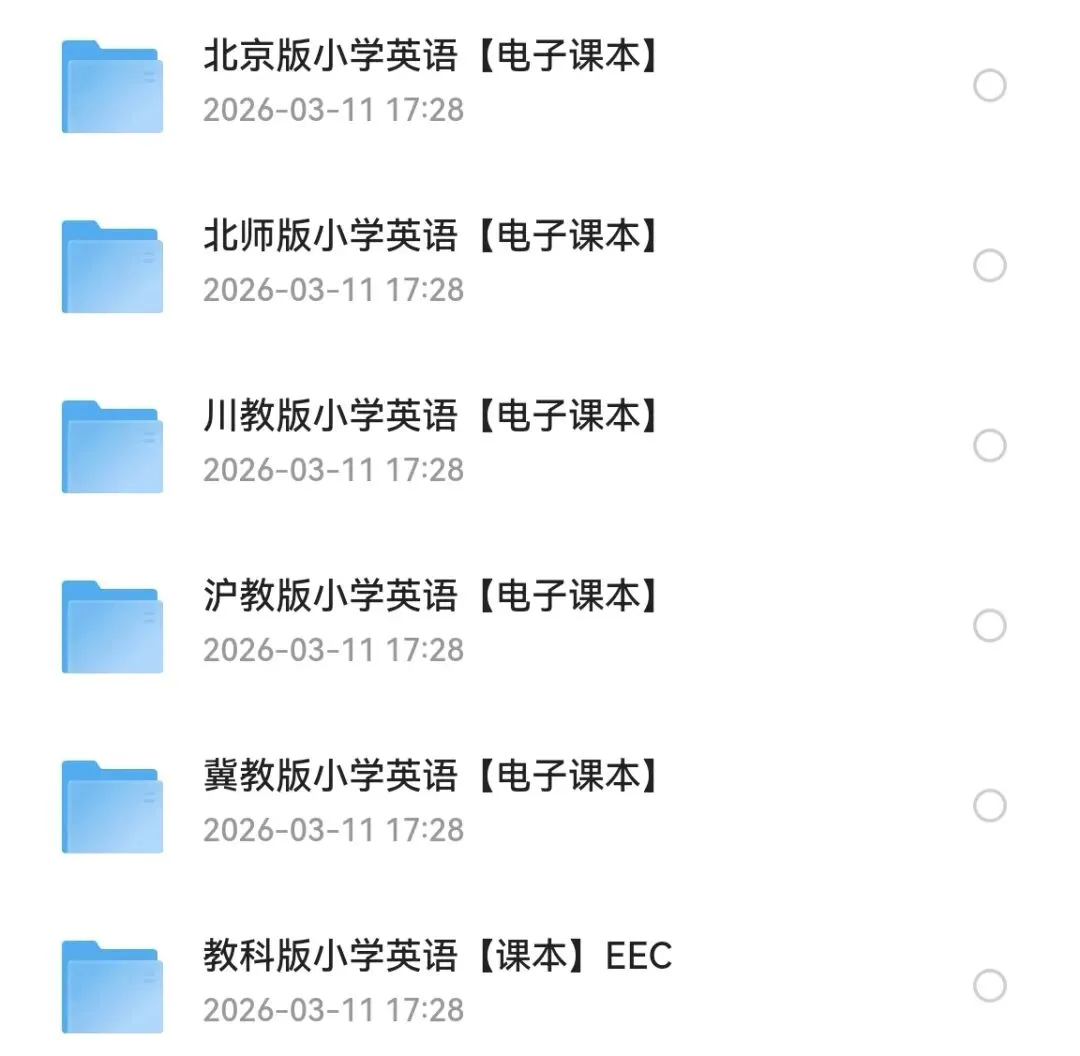Screen dimensions: 1080x1056
Task: Open the 冀教版小学英语【电子课本】 folder
Action: [x=430, y=777]
